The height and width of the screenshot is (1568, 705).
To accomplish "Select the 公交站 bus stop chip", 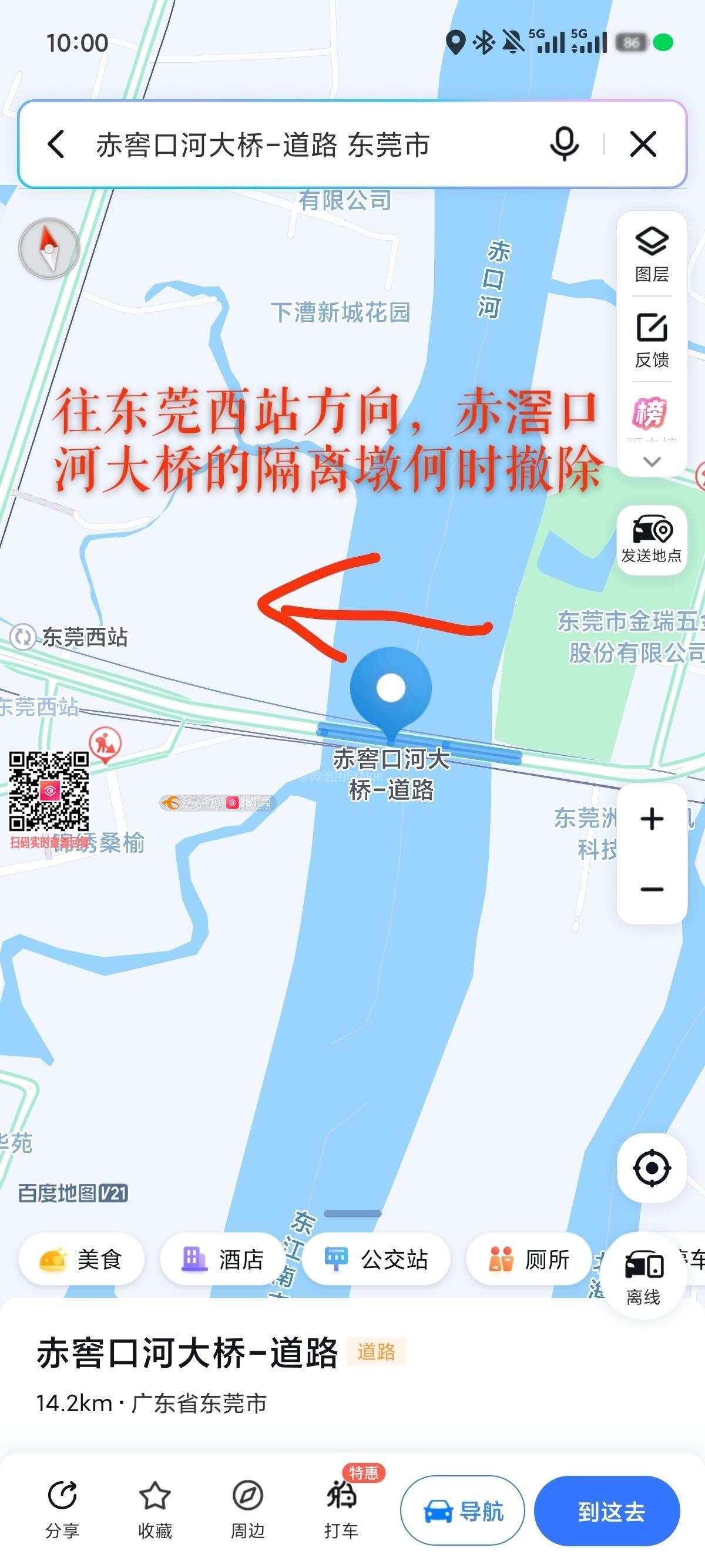I will click(x=376, y=1259).
